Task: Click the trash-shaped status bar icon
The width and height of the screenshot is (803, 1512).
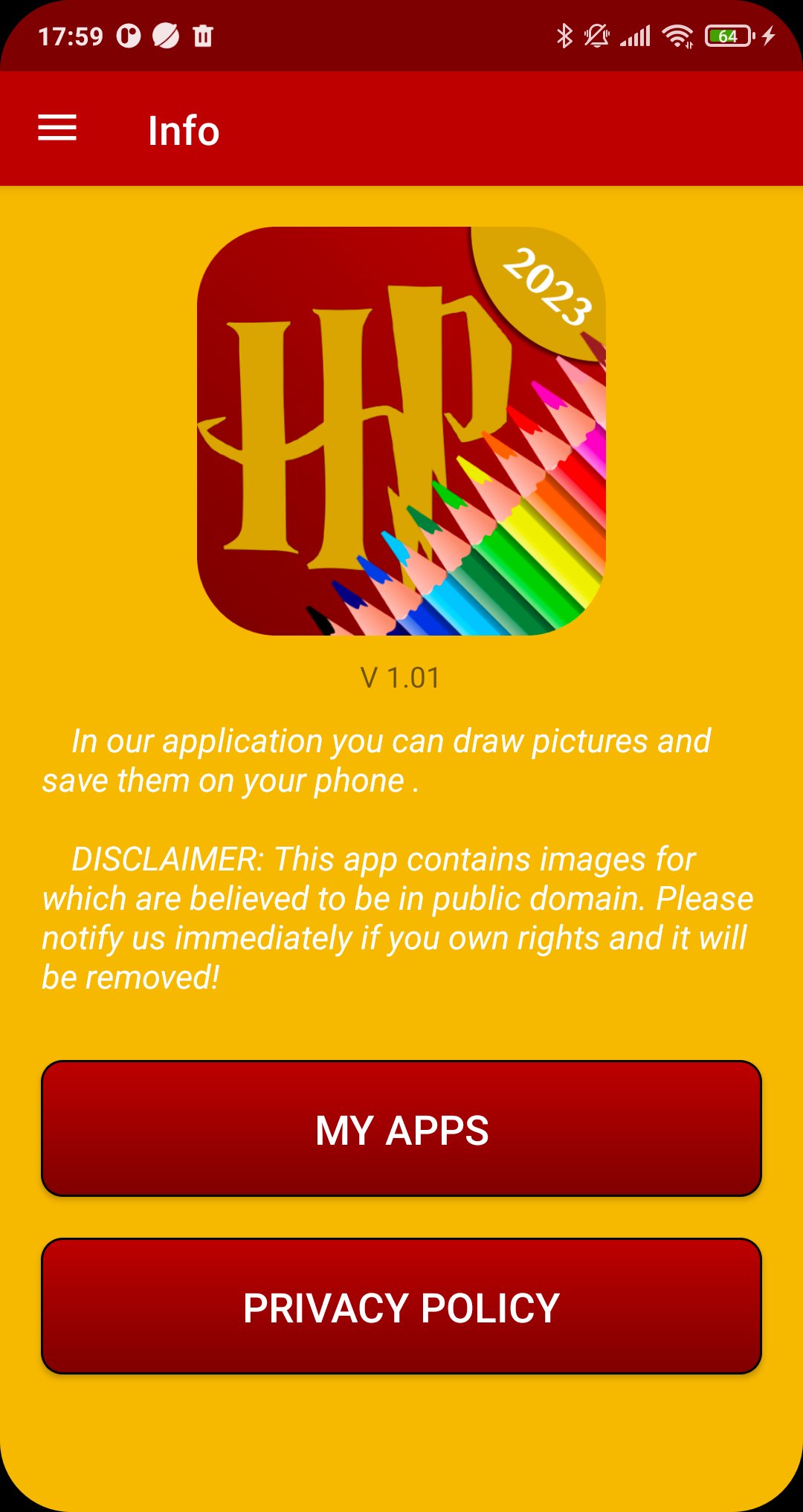Action: click(202, 36)
